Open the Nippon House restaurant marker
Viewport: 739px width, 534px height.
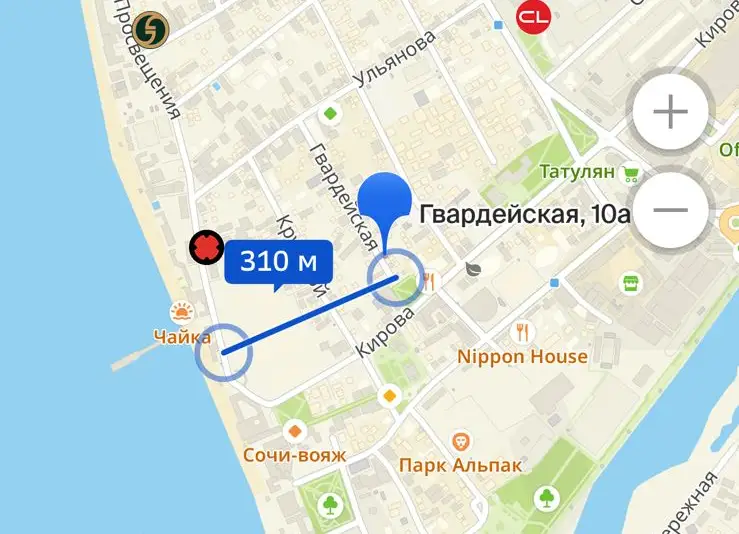coord(521,331)
